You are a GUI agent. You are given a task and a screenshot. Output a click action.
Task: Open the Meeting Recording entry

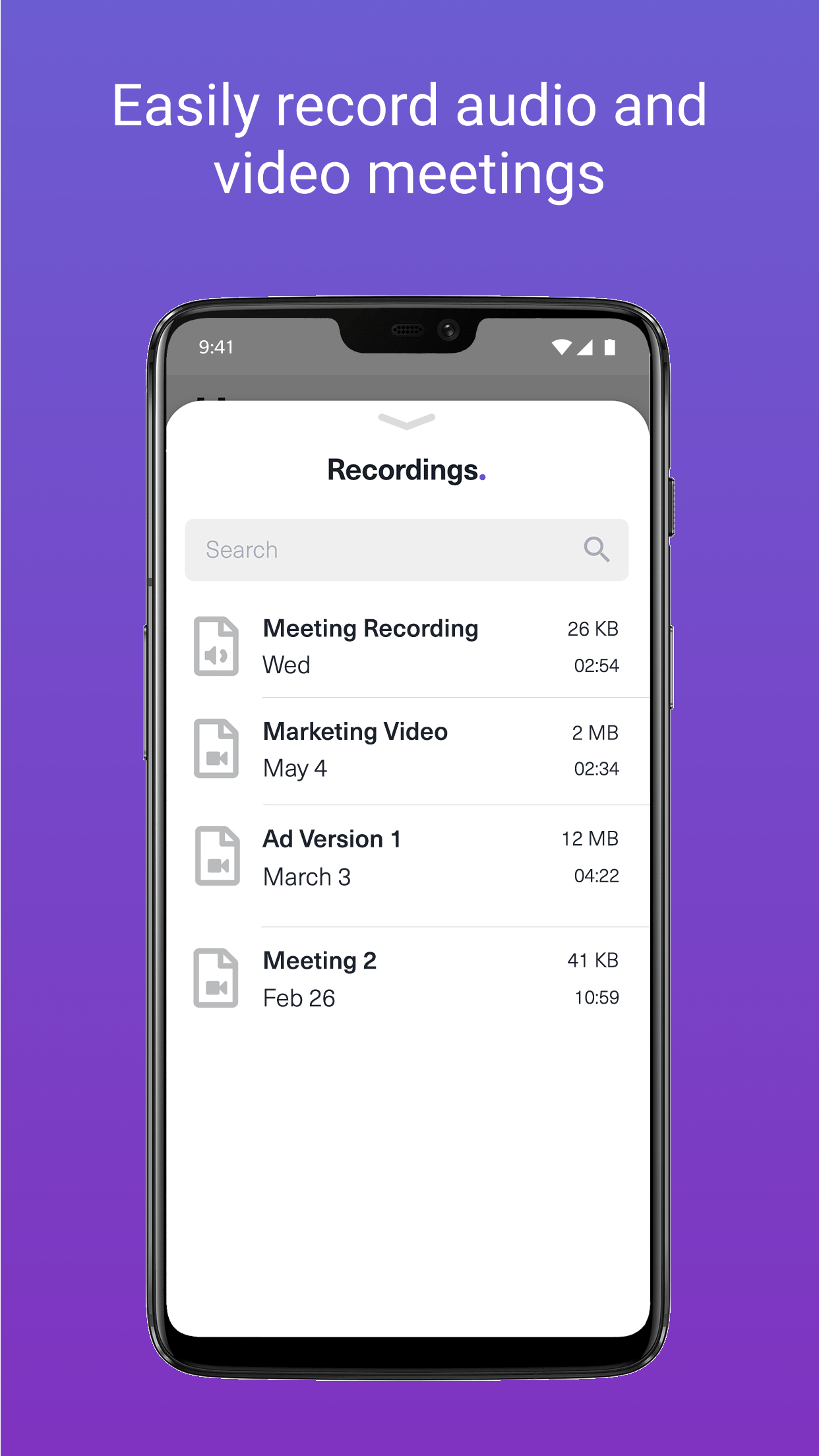pos(369,629)
